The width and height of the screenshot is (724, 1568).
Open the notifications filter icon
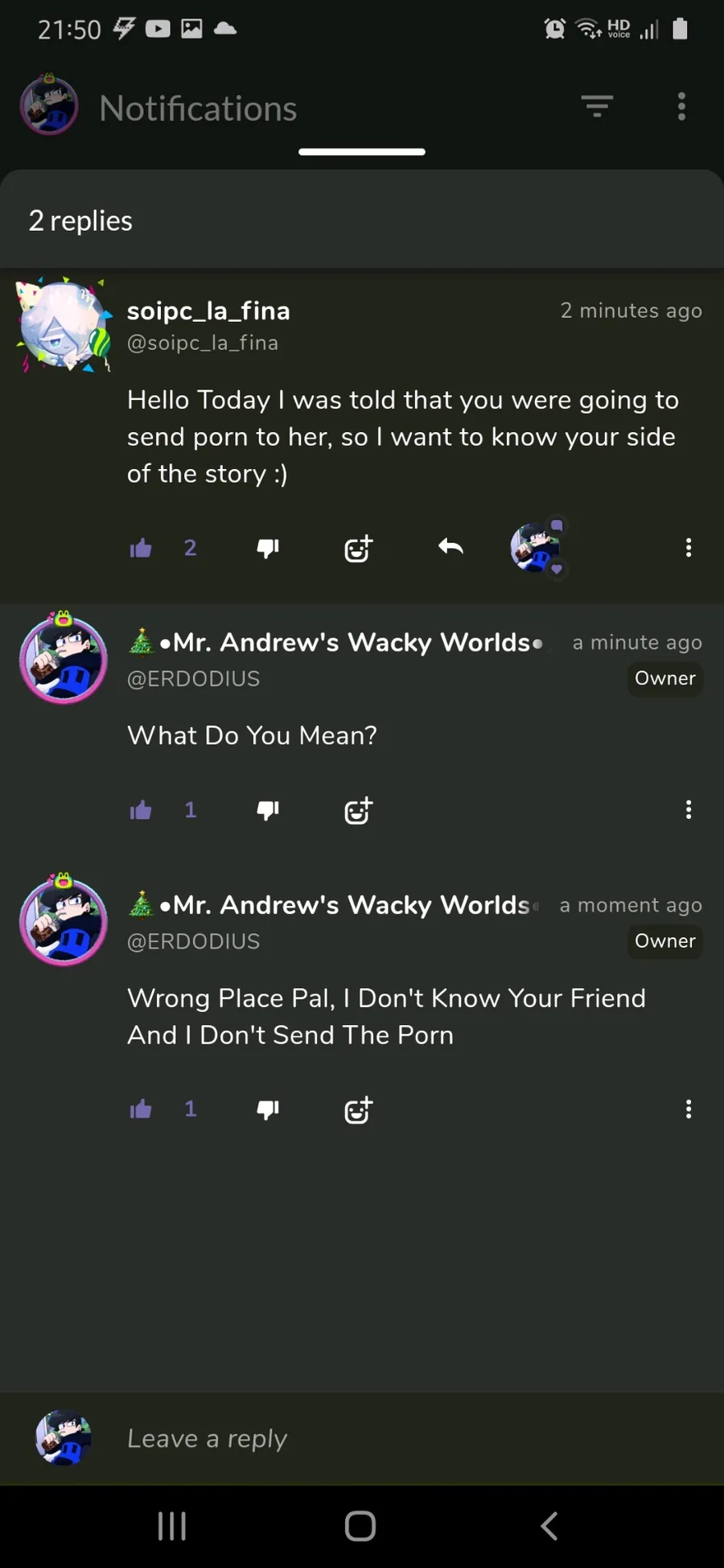point(597,106)
